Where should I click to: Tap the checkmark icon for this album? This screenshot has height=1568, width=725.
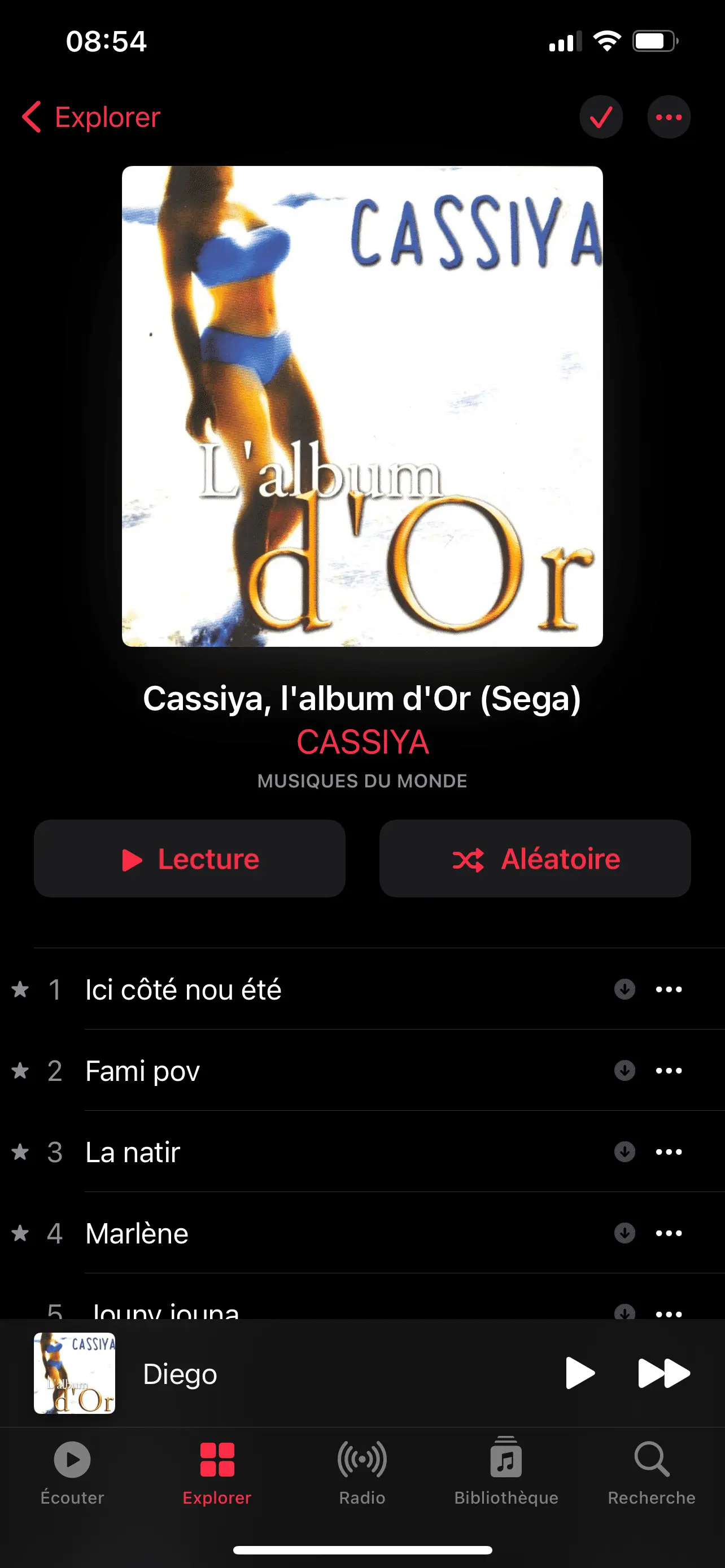(601, 117)
